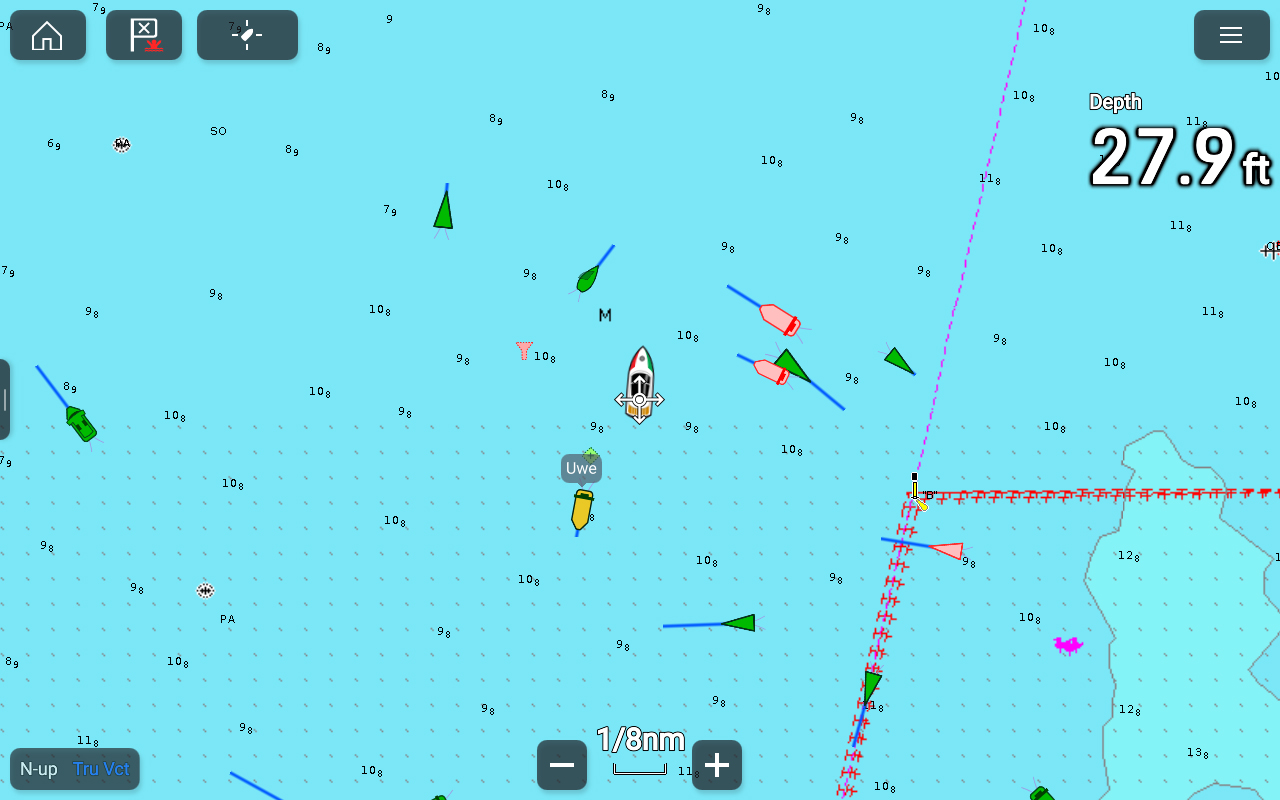Select the yellow Uwe vessel target
The height and width of the screenshot is (800, 1280).
click(x=581, y=509)
